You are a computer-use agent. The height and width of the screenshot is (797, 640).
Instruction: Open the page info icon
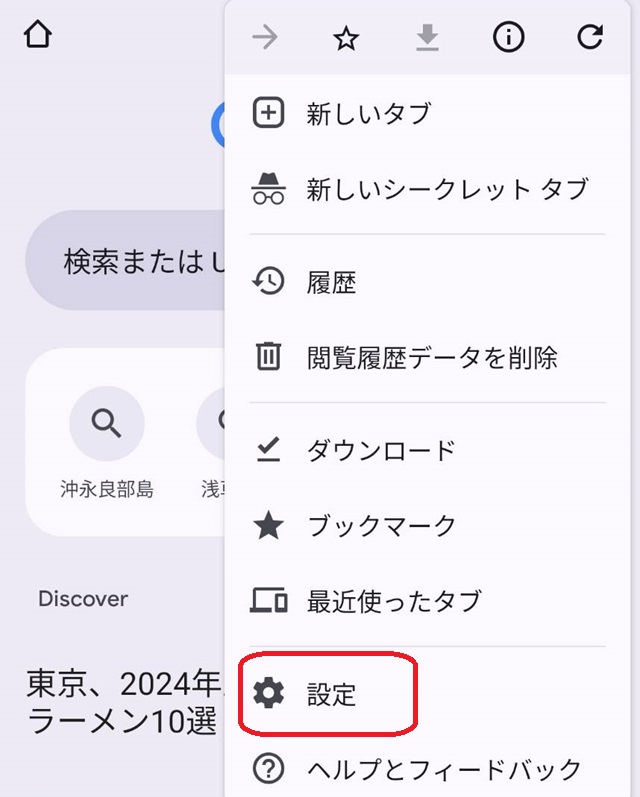pos(508,37)
